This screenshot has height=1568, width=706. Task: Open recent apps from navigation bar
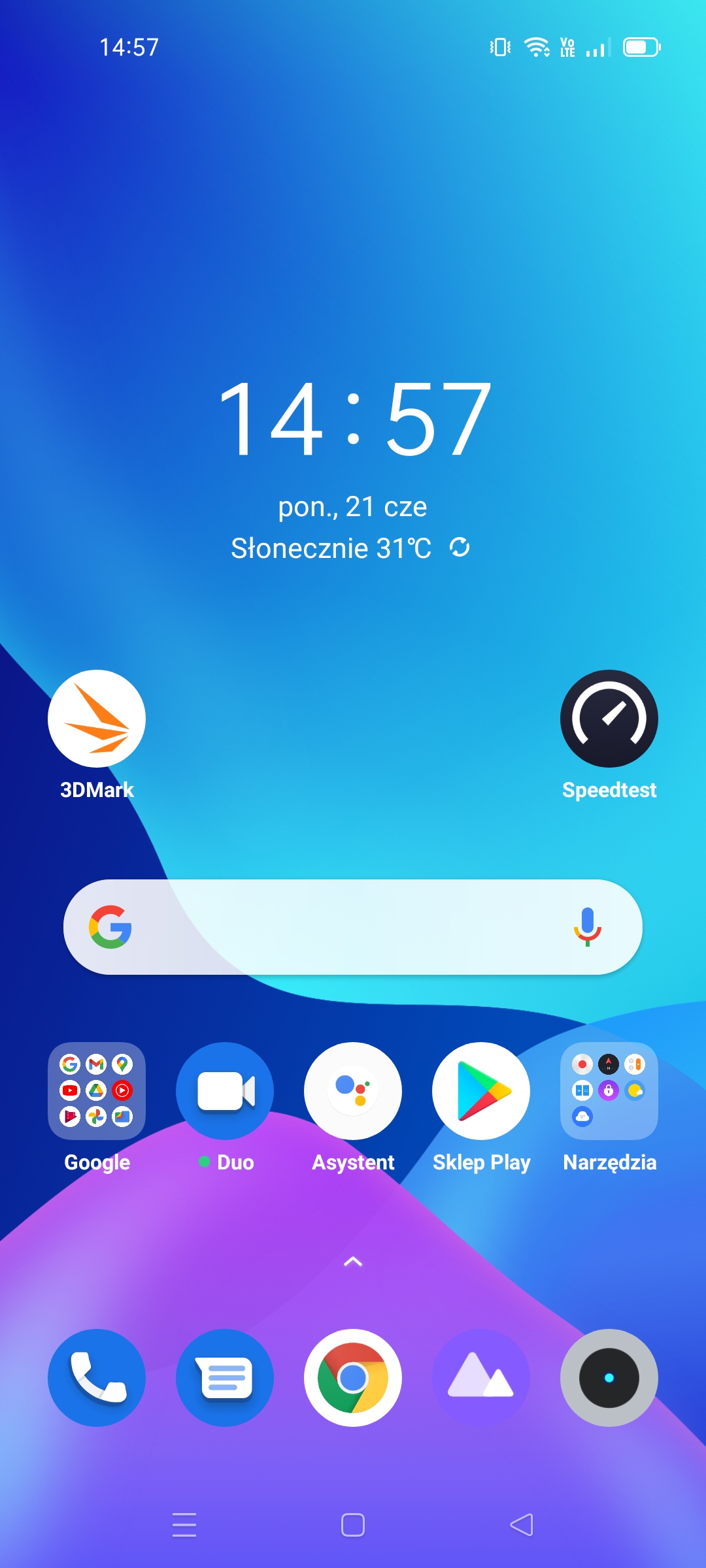[184, 1525]
